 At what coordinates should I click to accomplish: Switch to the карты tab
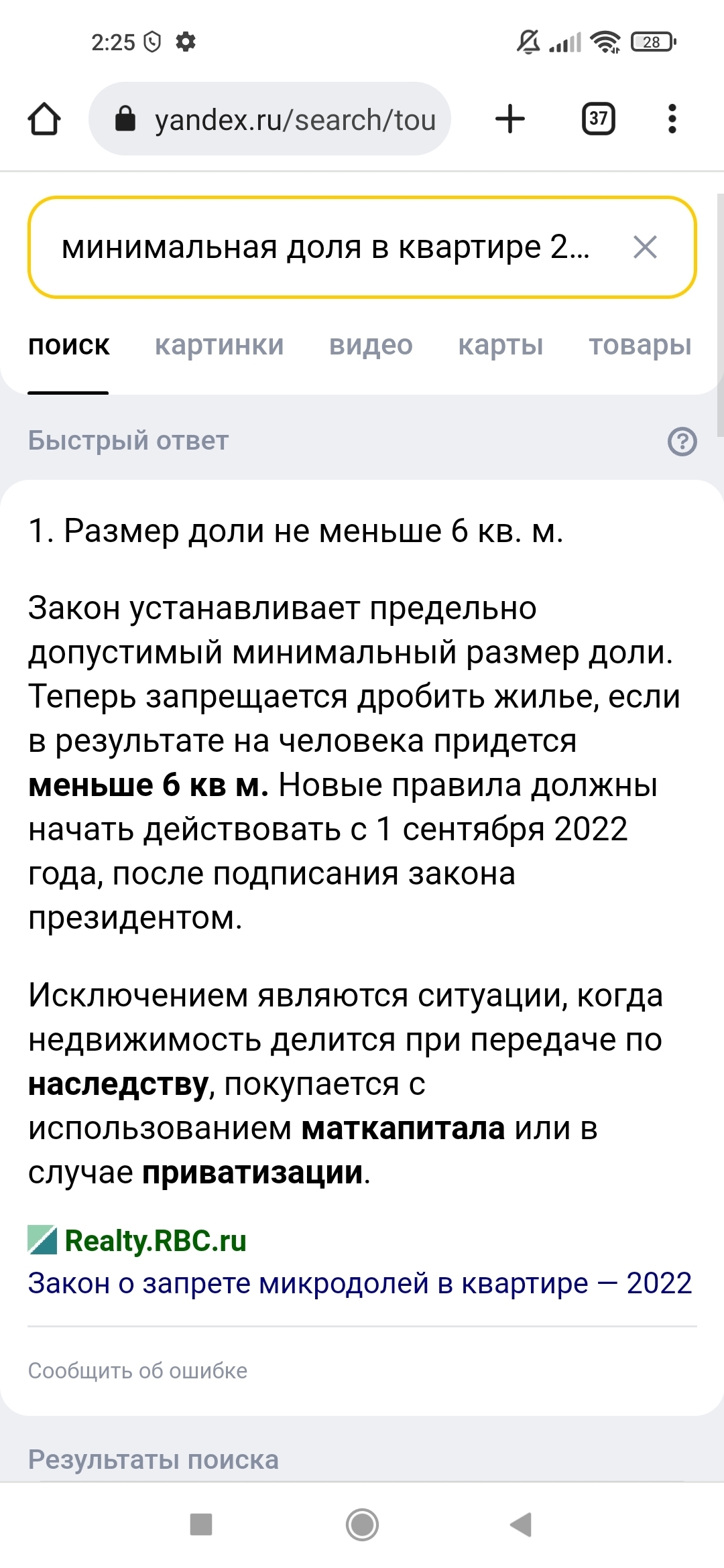tap(501, 345)
